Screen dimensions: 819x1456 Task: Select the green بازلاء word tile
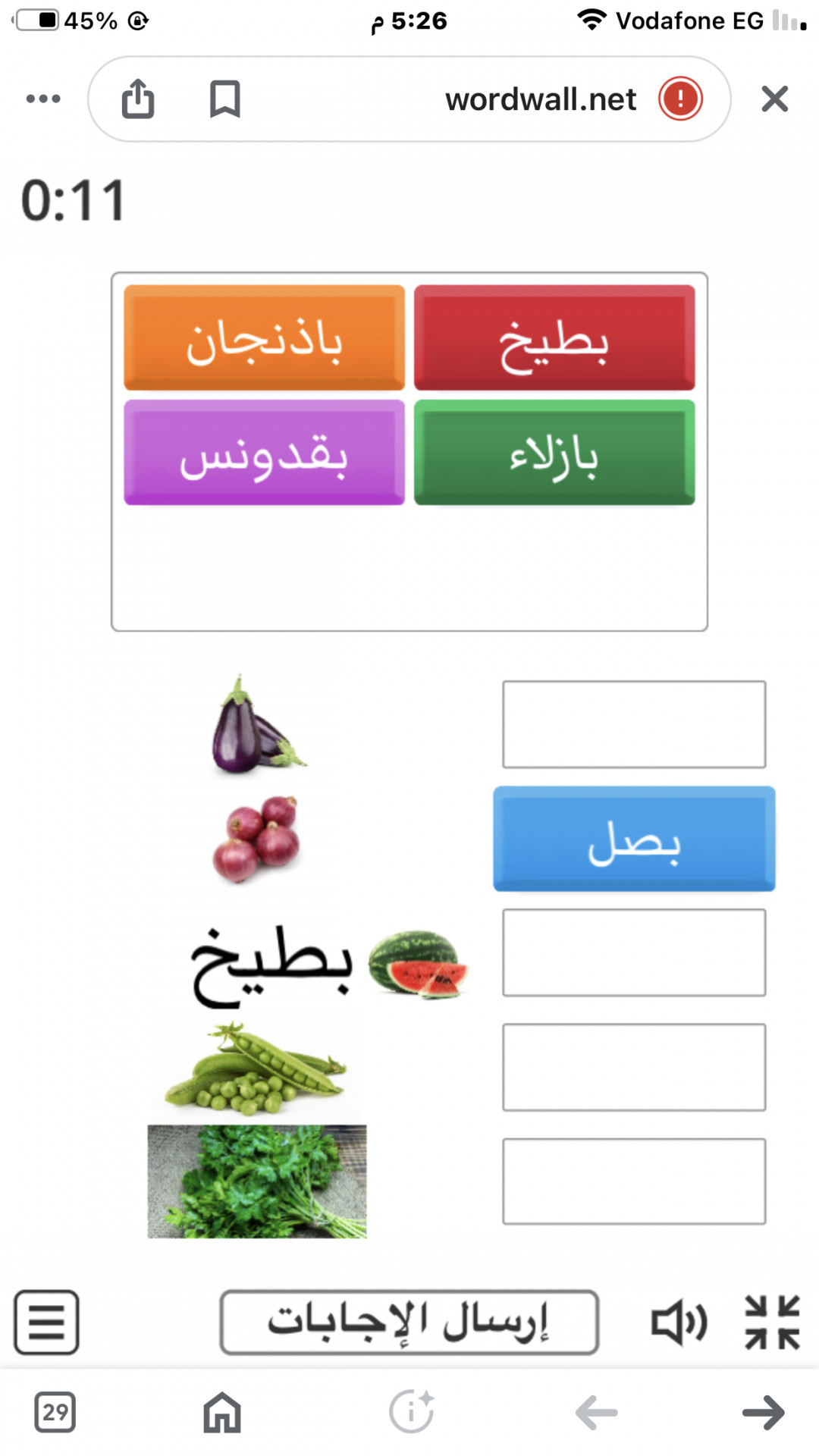(x=554, y=453)
